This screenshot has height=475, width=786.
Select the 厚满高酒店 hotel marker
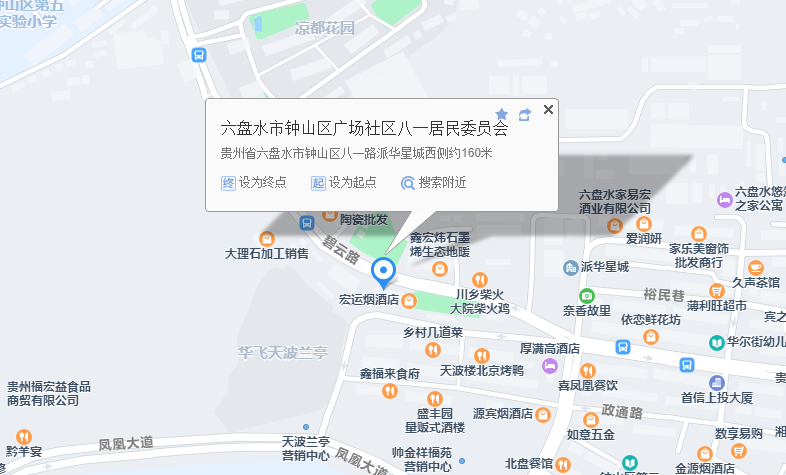[x=549, y=366]
